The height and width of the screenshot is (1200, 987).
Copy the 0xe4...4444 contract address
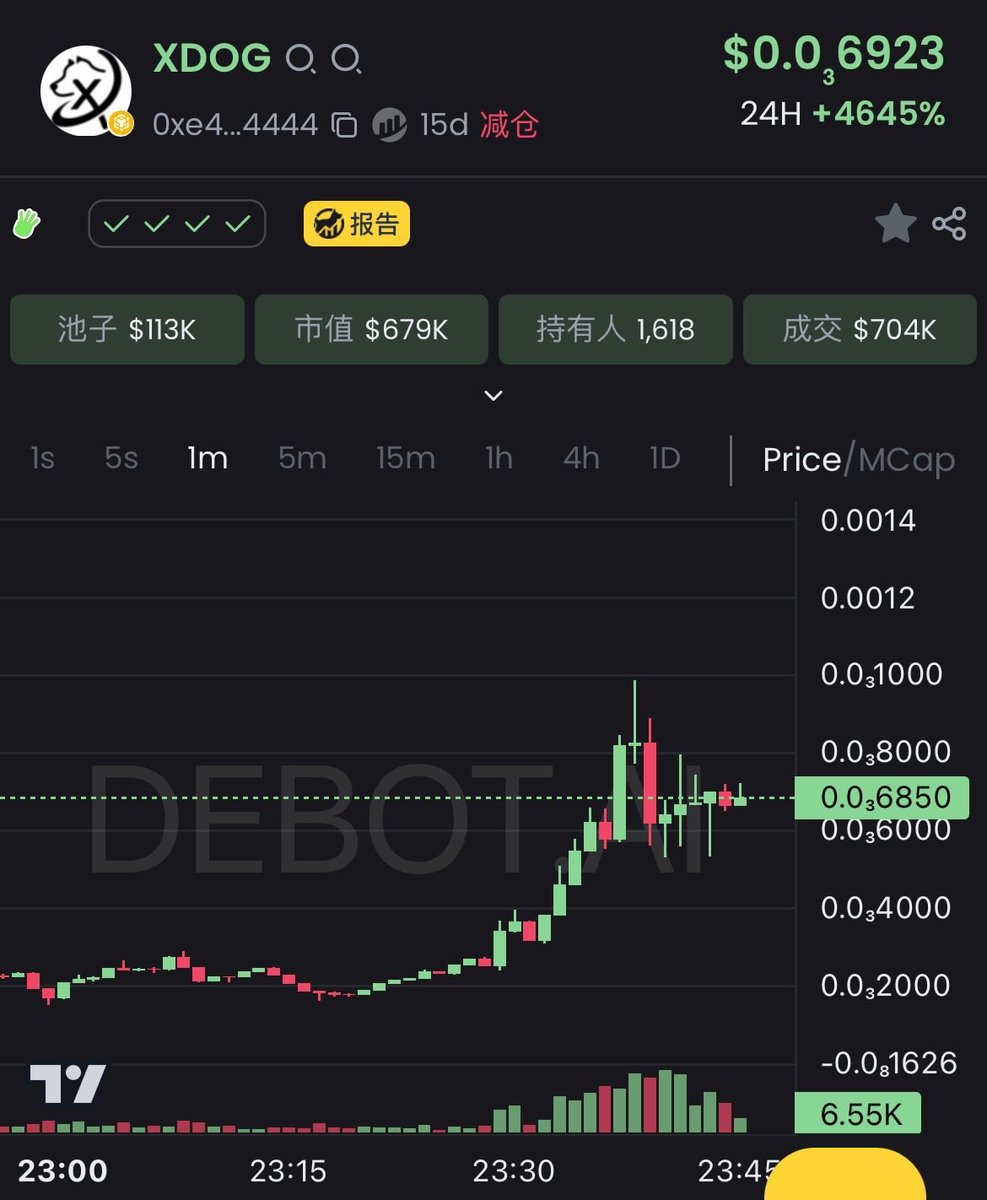point(344,125)
